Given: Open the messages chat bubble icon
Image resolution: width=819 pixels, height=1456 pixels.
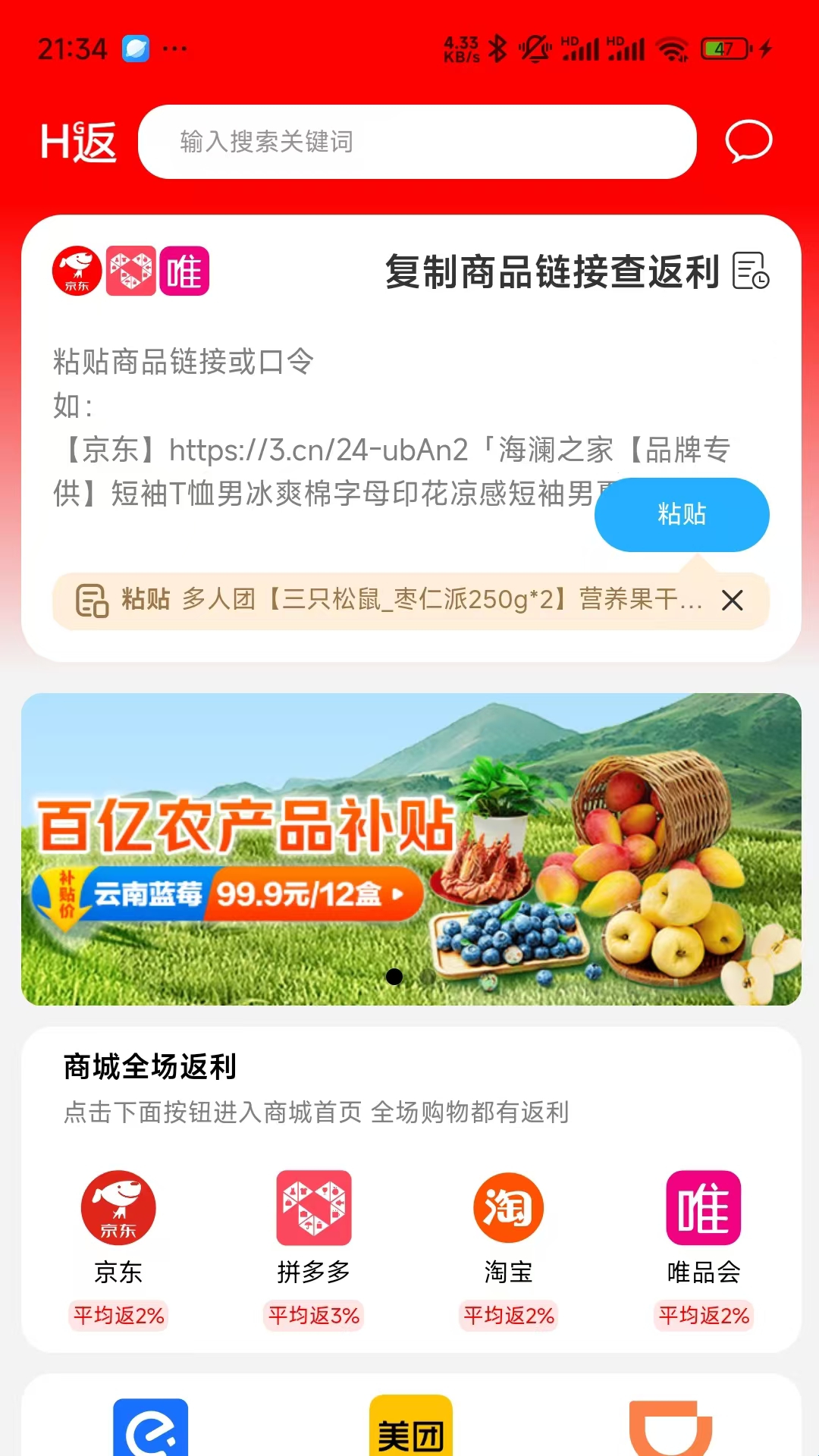Looking at the screenshot, I should [748, 141].
